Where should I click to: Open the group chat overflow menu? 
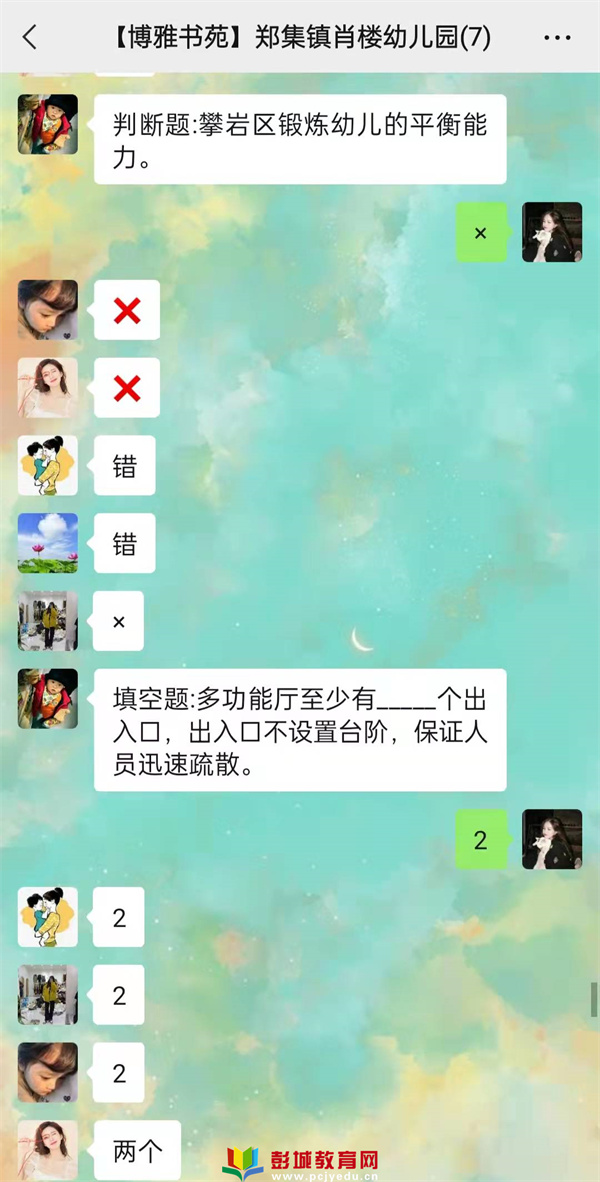click(x=557, y=37)
